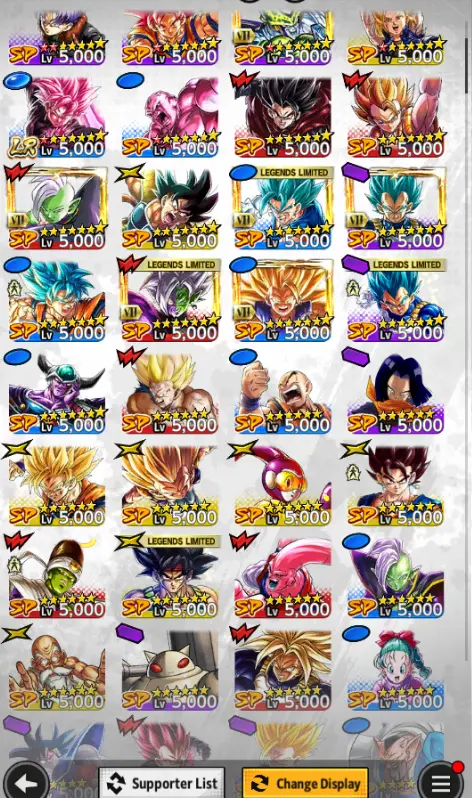Tap the Change Display button
This screenshot has height=798, width=472.
click(306, 783)
